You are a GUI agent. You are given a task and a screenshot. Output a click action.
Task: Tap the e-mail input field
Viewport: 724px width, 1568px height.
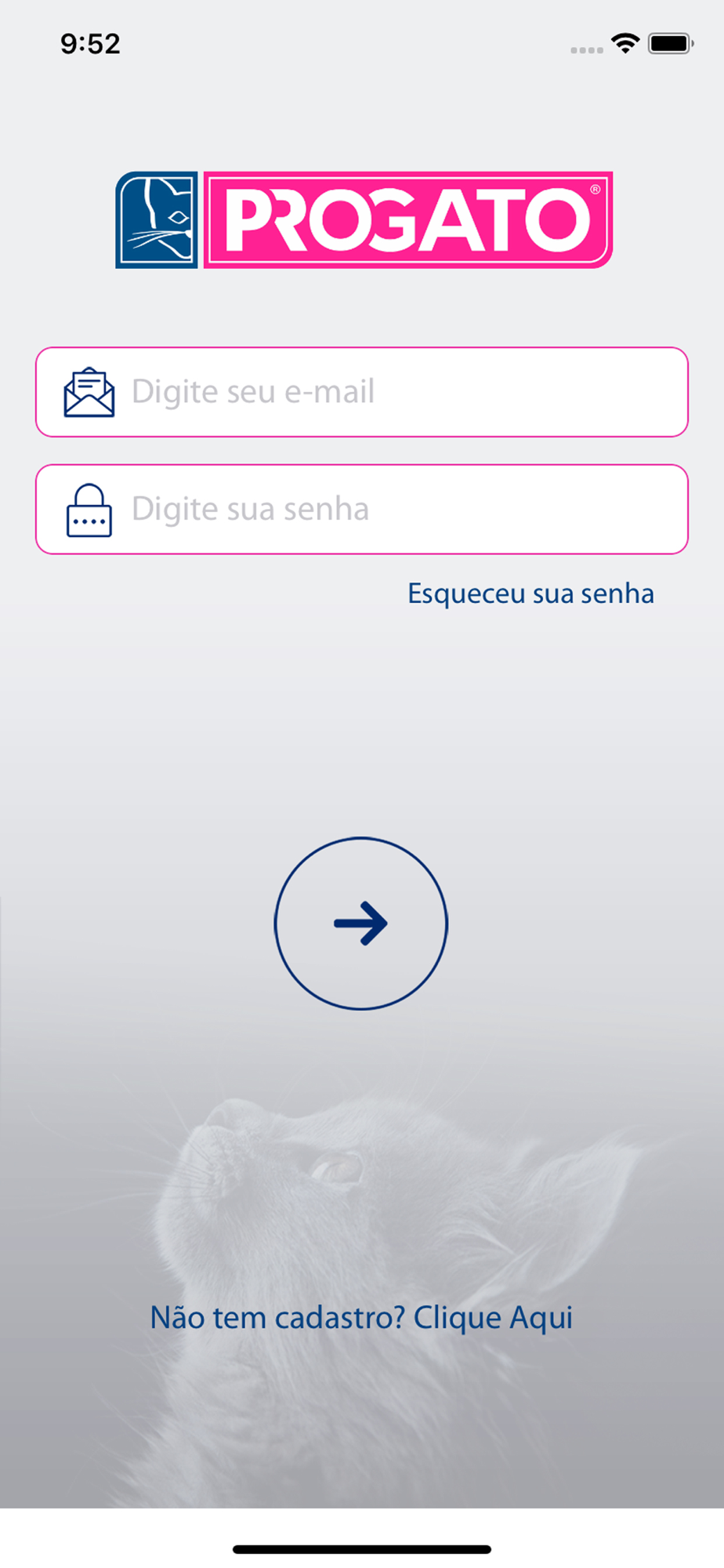point(362,392)
